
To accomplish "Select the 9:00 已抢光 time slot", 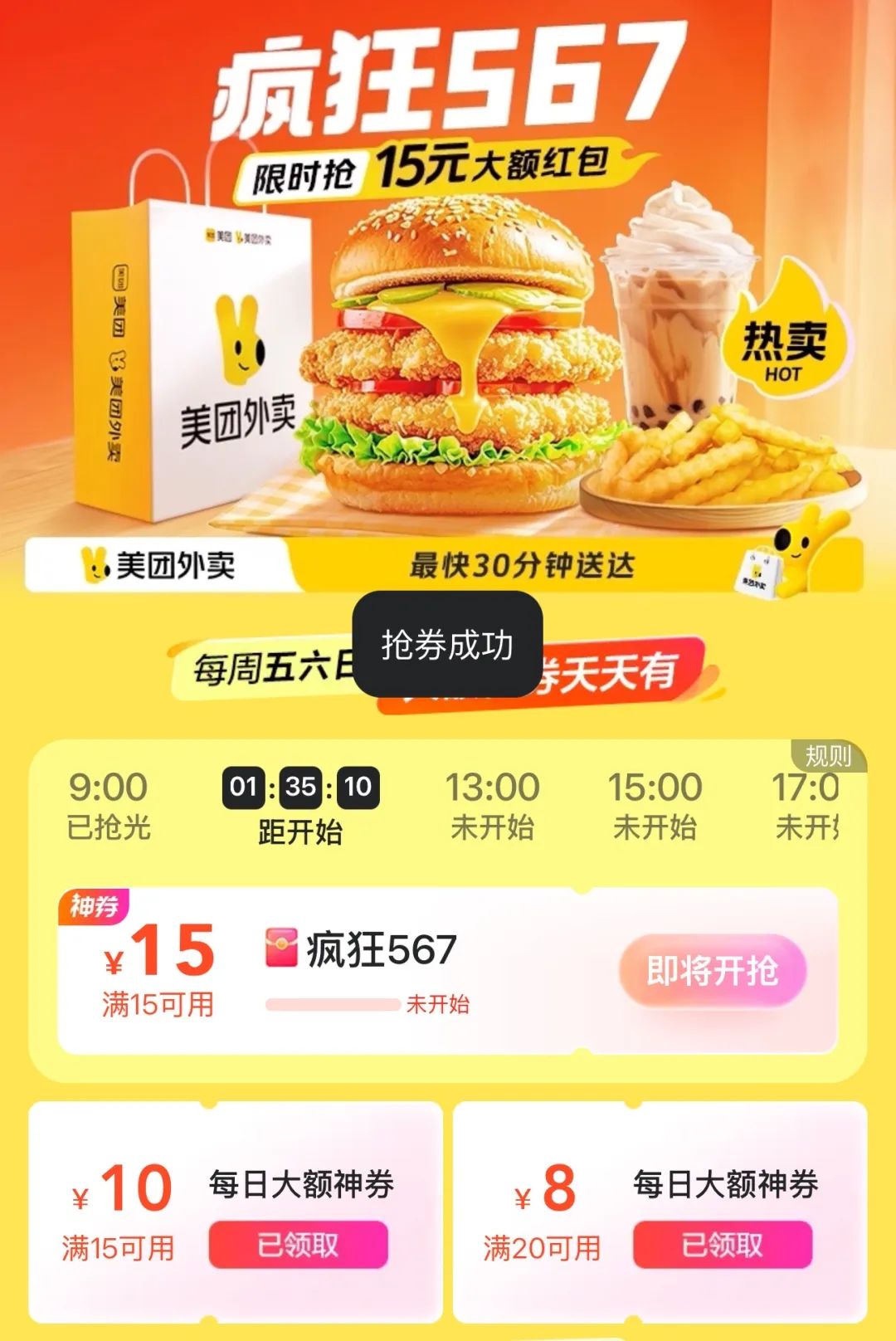I will click(x=108, y=805).
